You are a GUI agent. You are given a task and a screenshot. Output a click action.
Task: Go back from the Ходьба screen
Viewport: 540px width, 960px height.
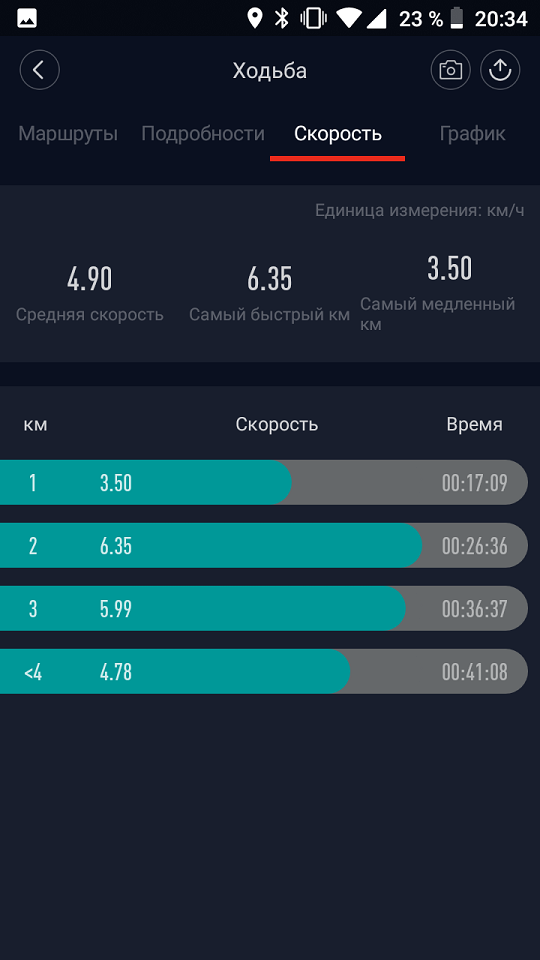[40, 70]
